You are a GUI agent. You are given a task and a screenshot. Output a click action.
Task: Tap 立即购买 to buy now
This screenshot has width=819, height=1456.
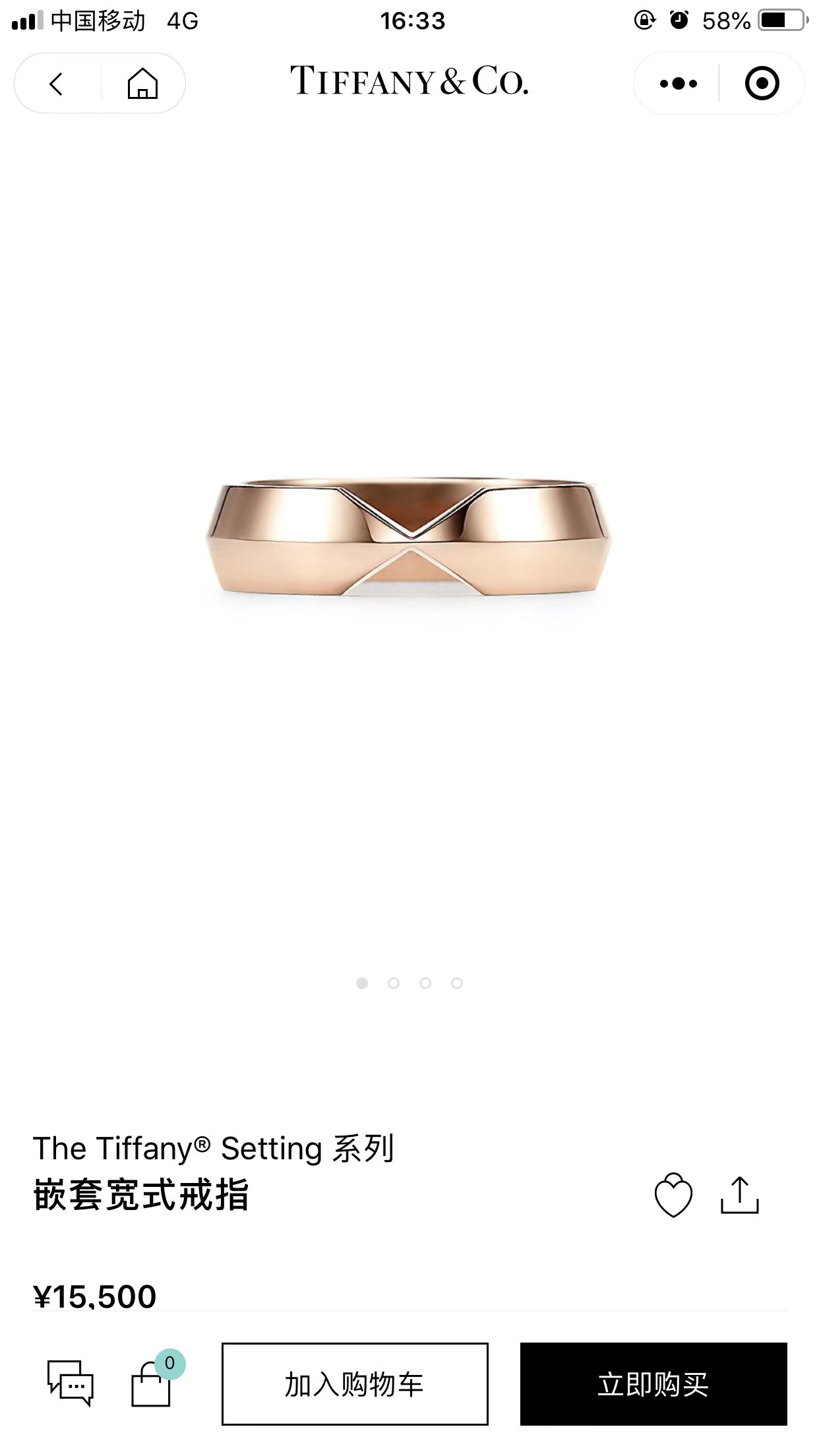[653, 1383]
